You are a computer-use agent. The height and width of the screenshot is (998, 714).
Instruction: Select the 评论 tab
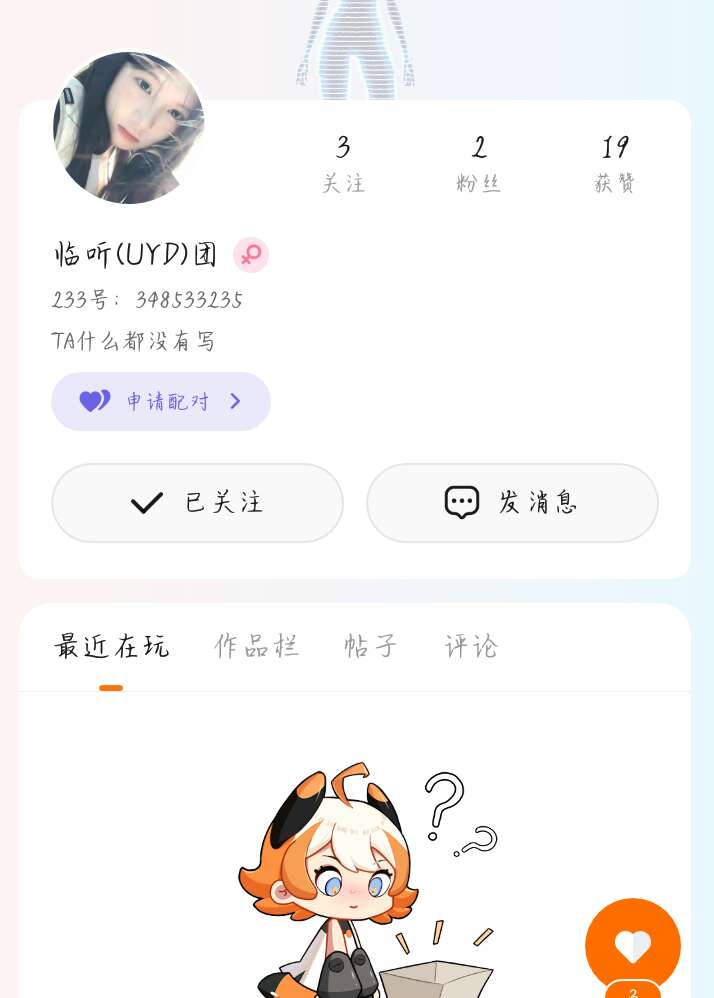pos(471,647)
